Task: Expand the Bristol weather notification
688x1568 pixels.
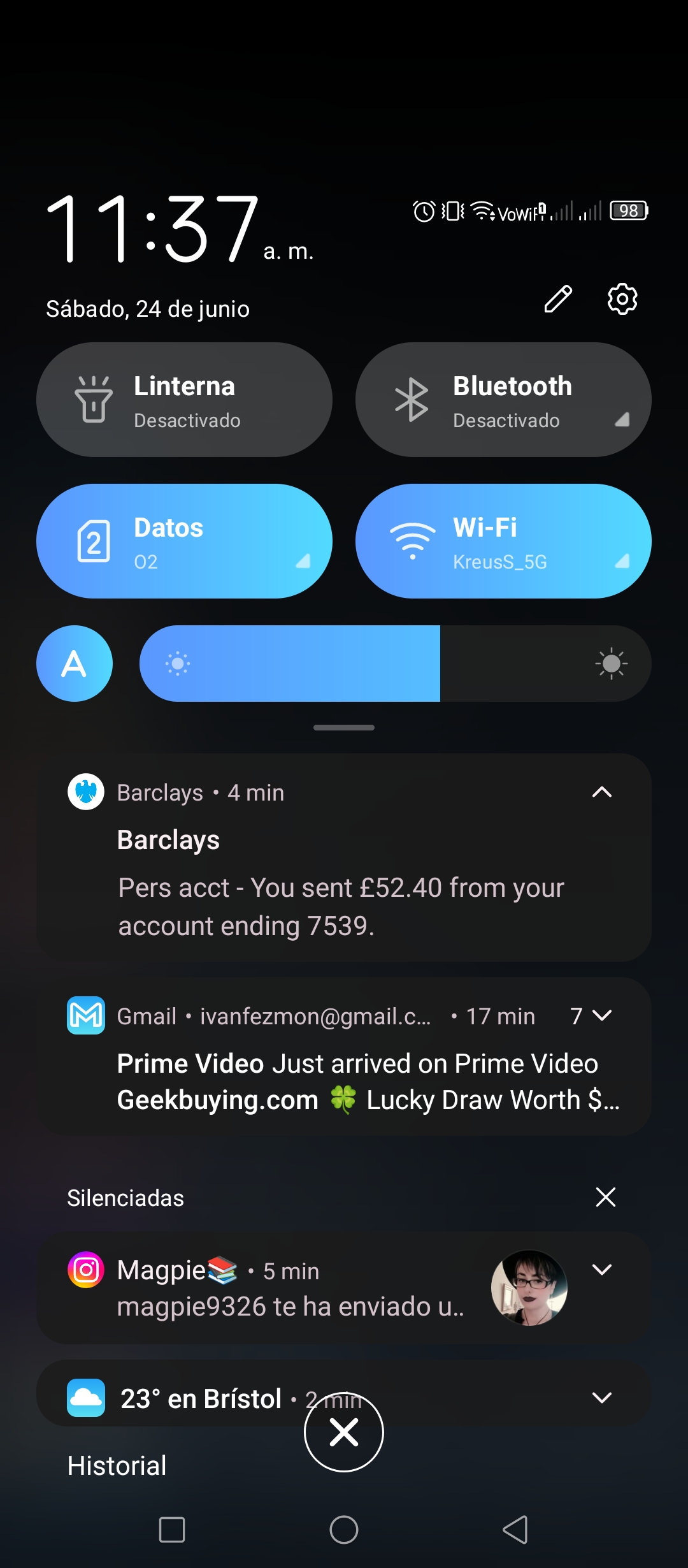Action: (602, 1398)
